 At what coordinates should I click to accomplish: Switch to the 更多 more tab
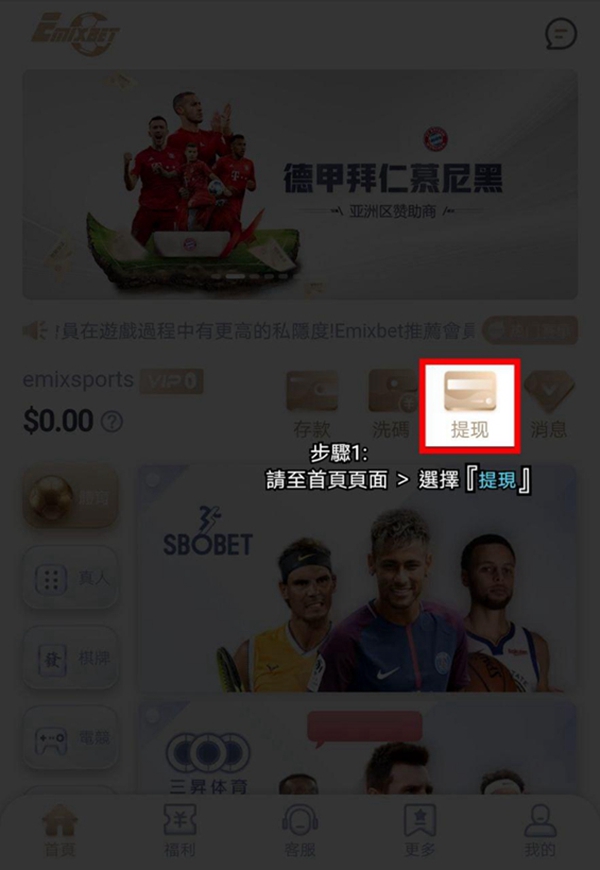420,830
